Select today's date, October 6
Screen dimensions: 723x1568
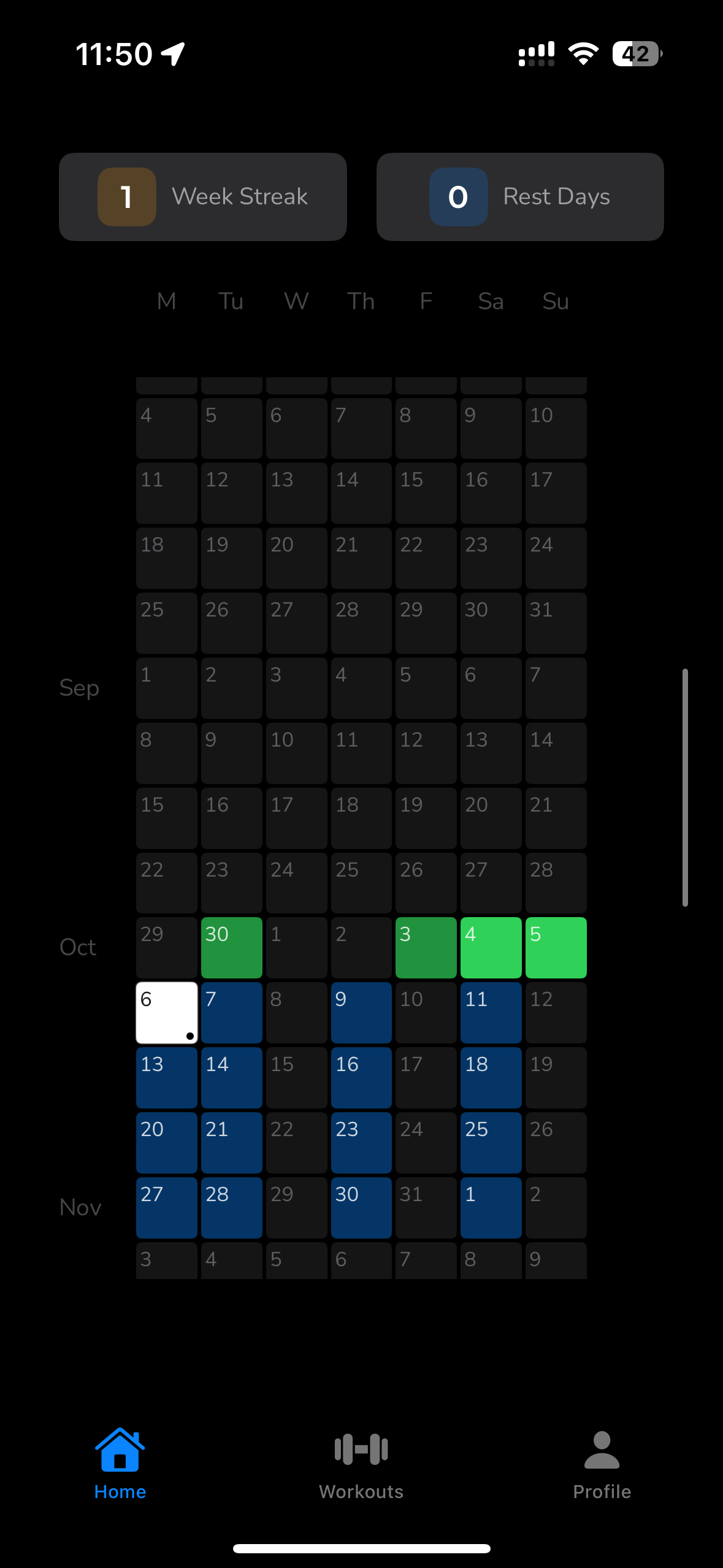tap(166, 1012)
